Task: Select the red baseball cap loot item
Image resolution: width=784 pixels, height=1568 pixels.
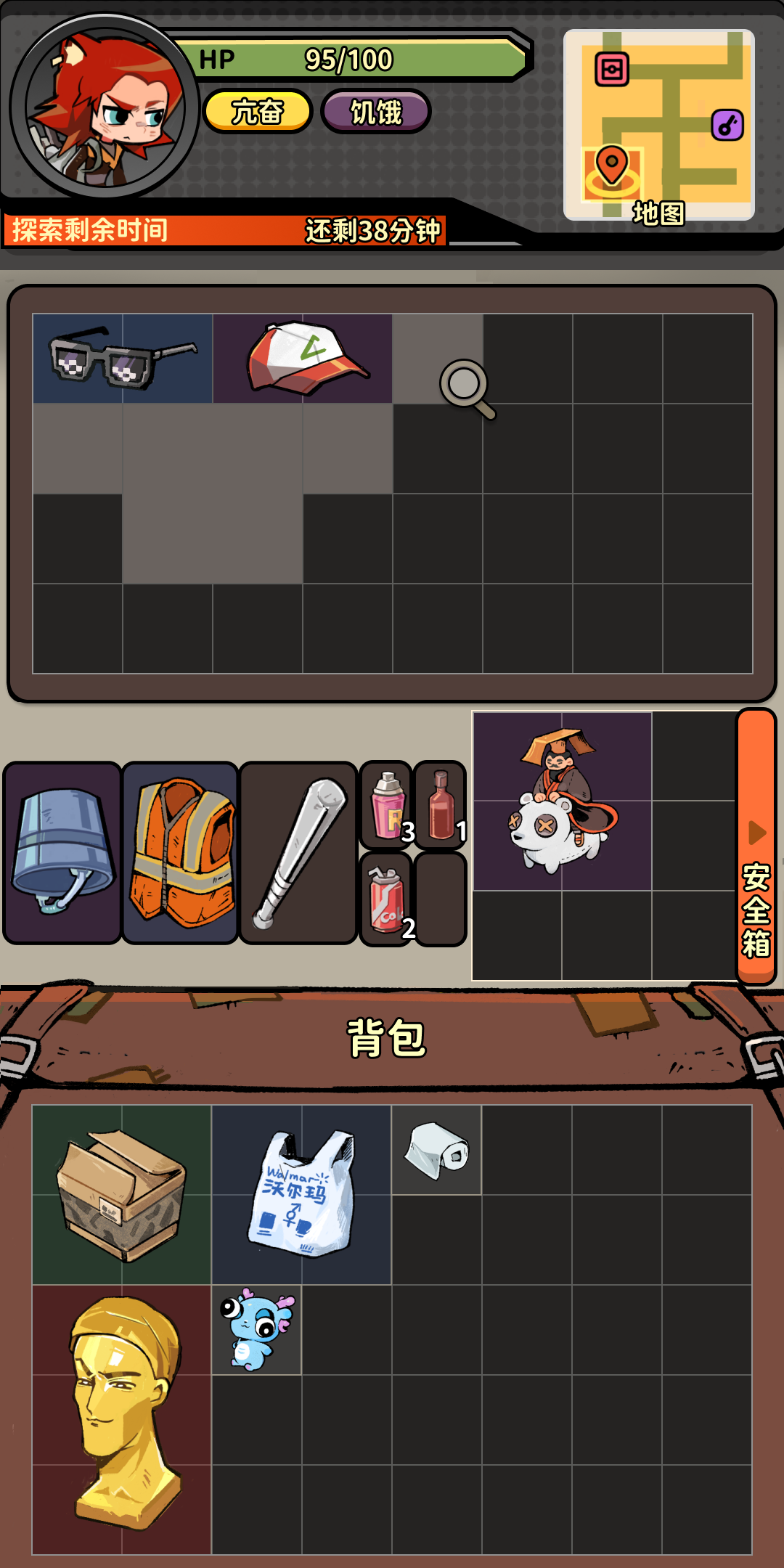Action: (303, 359)
